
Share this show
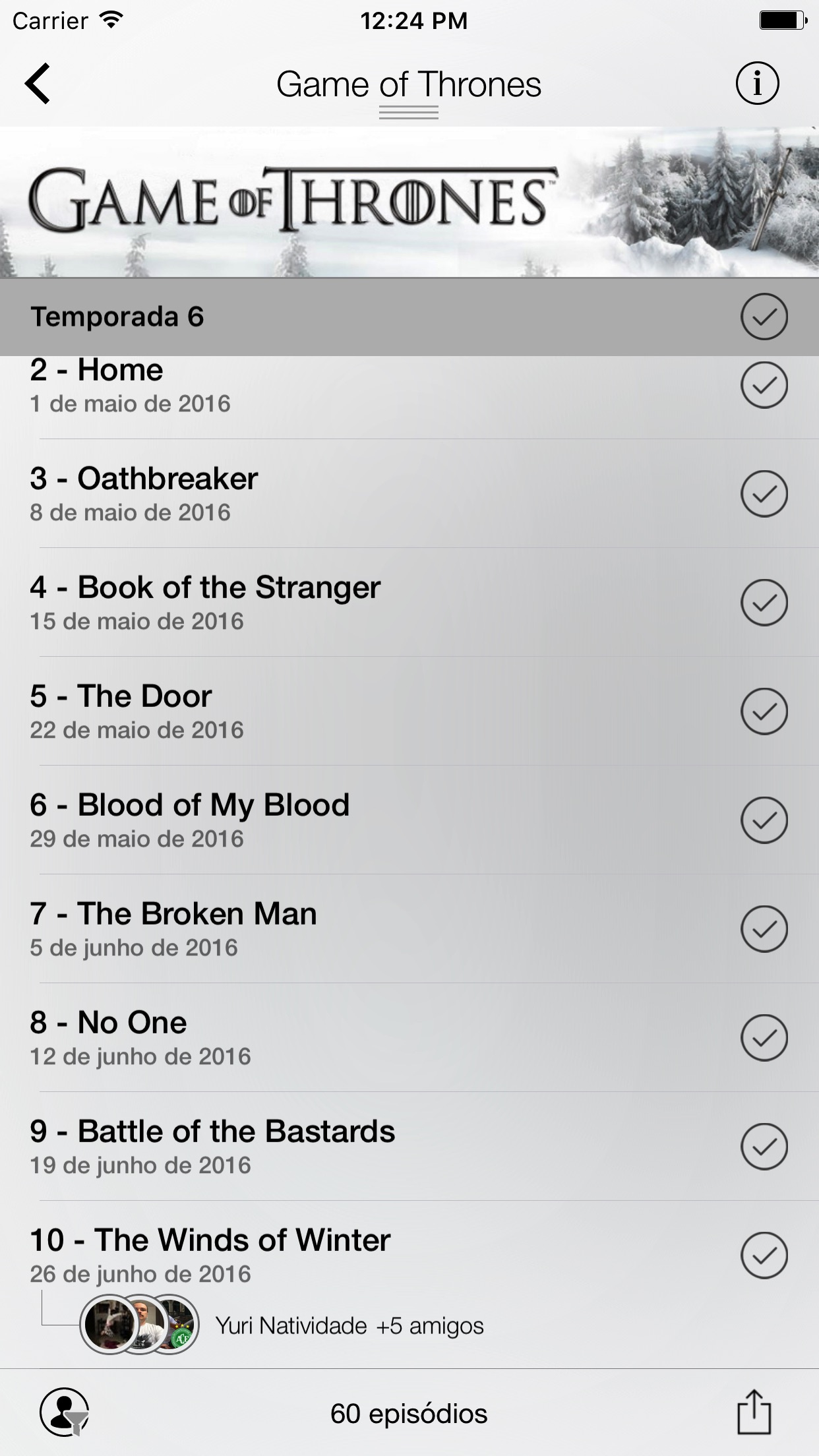[753, 1412]
